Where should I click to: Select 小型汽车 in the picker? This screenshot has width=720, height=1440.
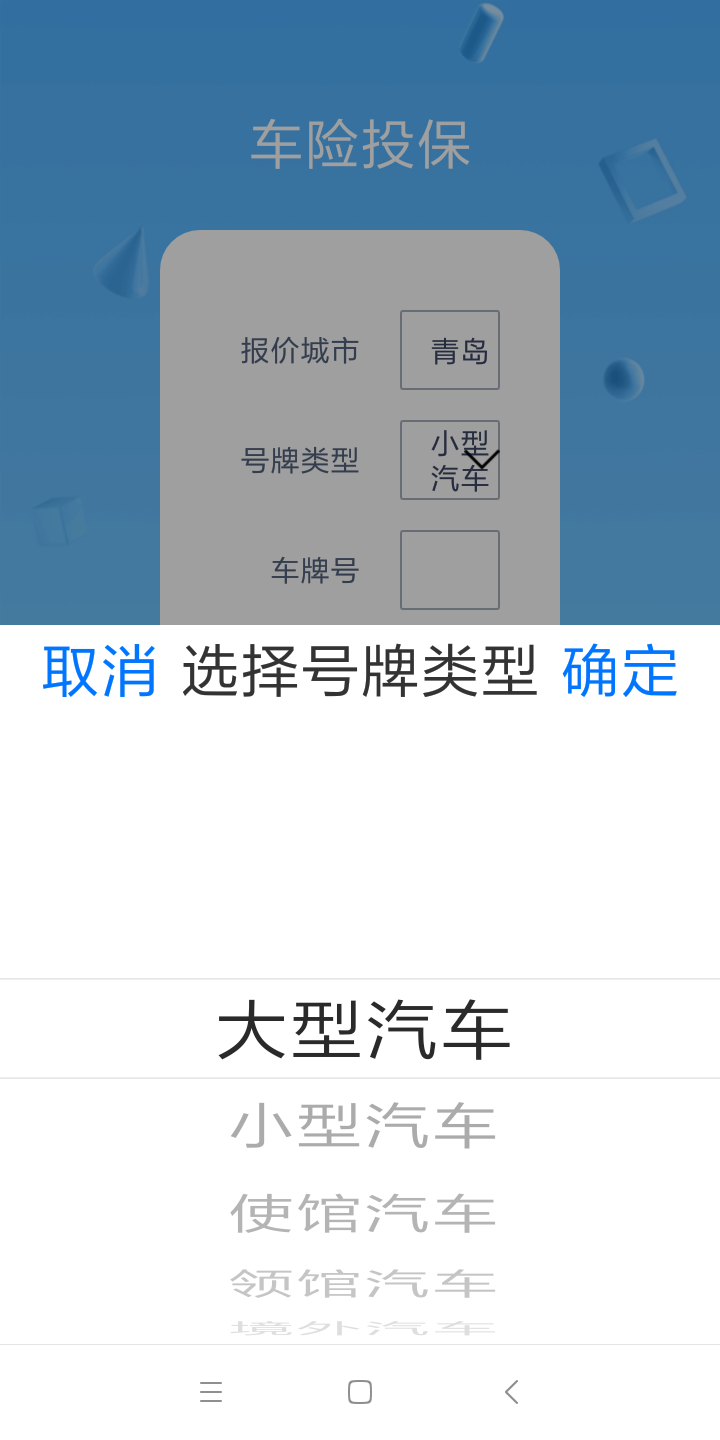[363, 1127]
